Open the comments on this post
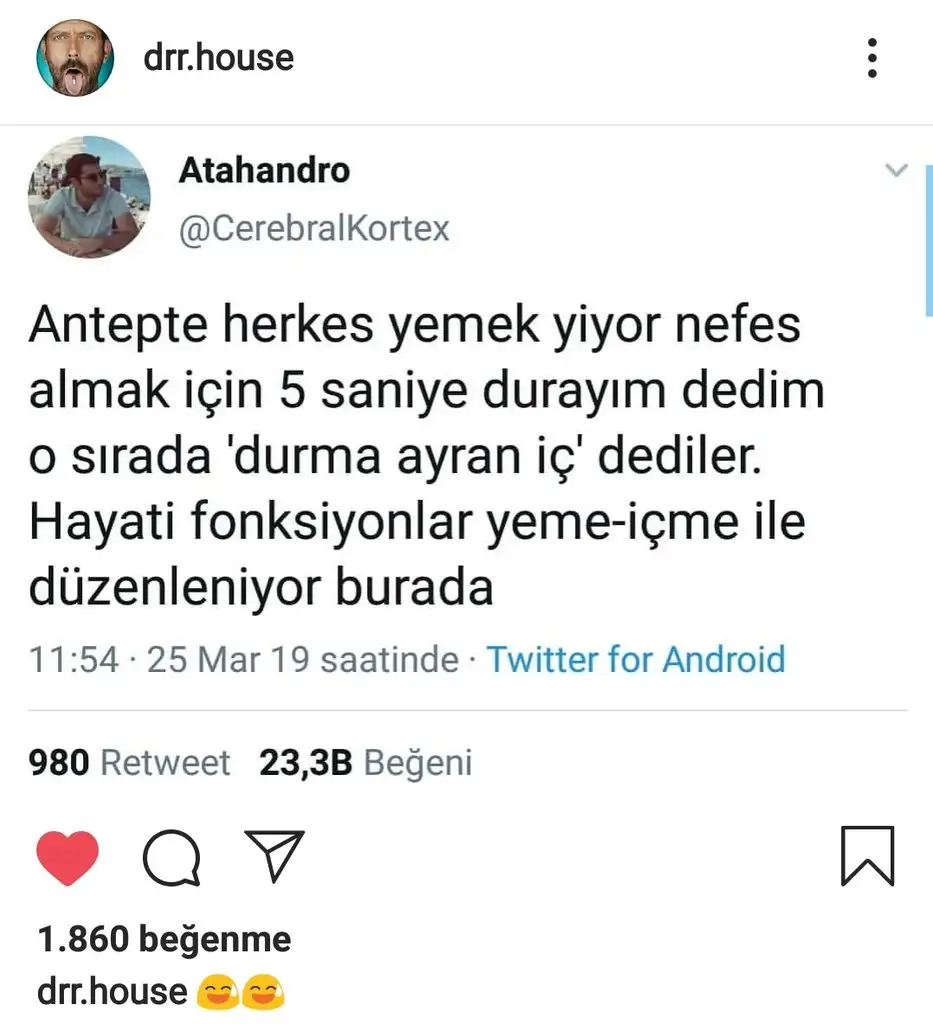Screen dimensions: 933x1024 171,858
